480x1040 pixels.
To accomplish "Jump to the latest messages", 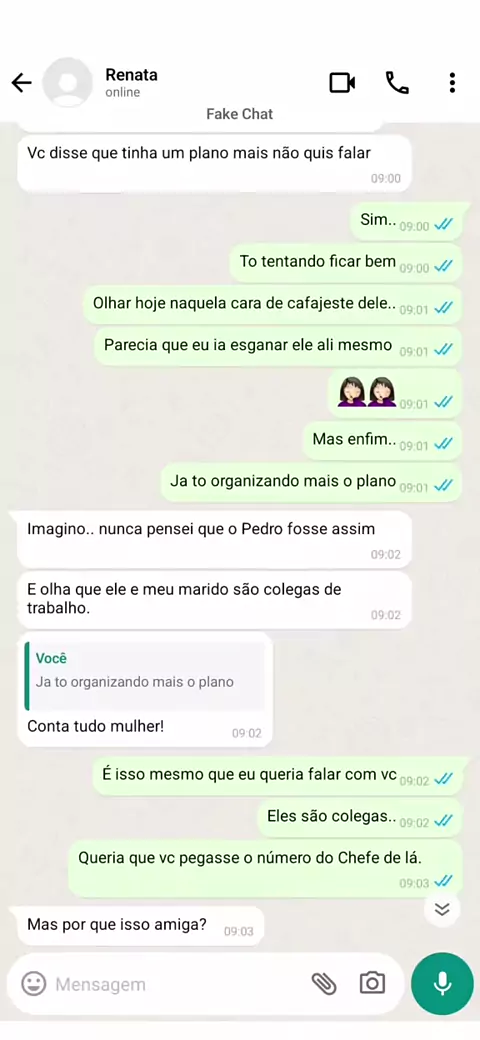I will [x=442, y=909].
